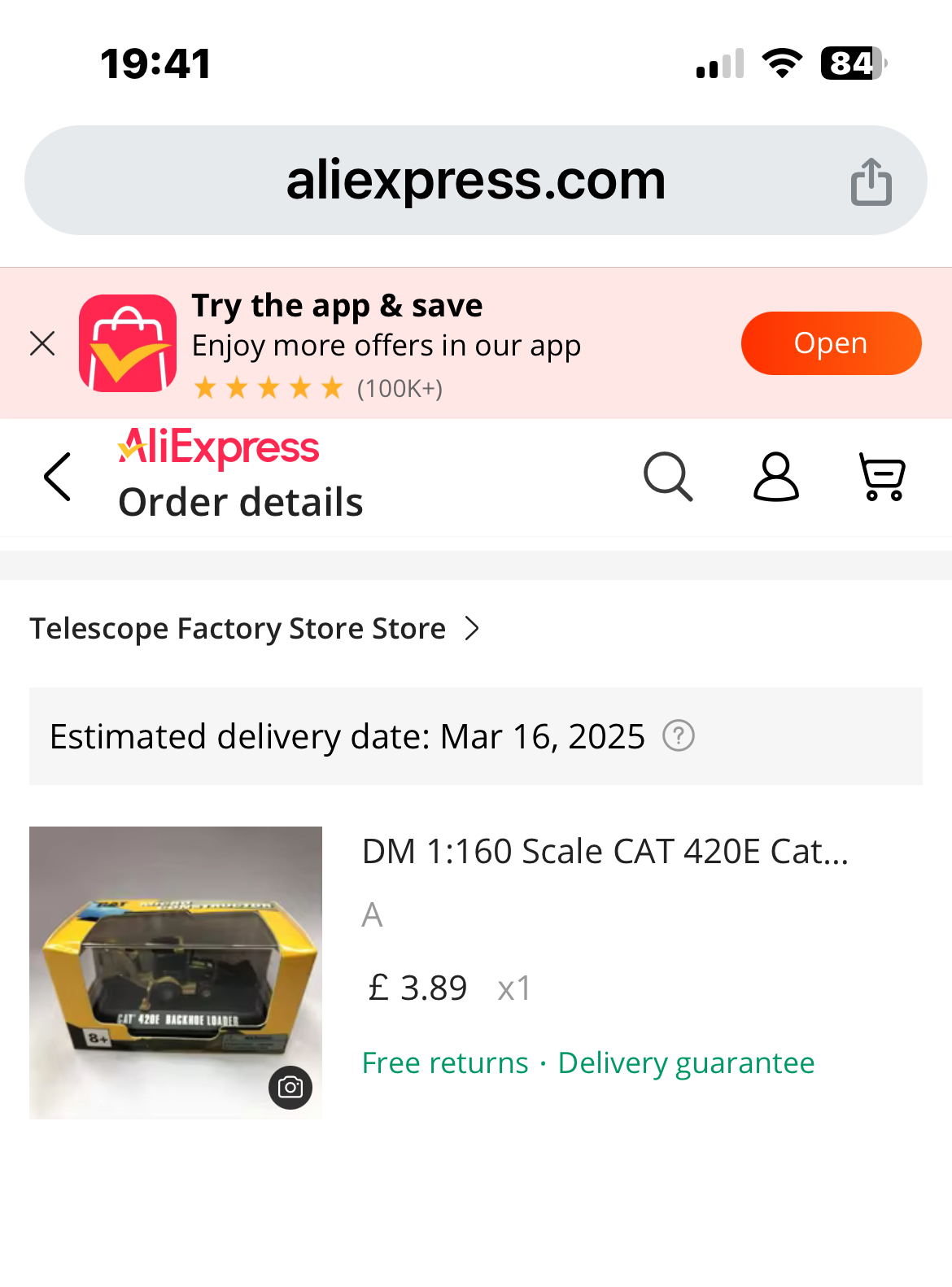Dismiss the app promotion banner
The width and height of the screenshot is (952, 1287).
42,343
